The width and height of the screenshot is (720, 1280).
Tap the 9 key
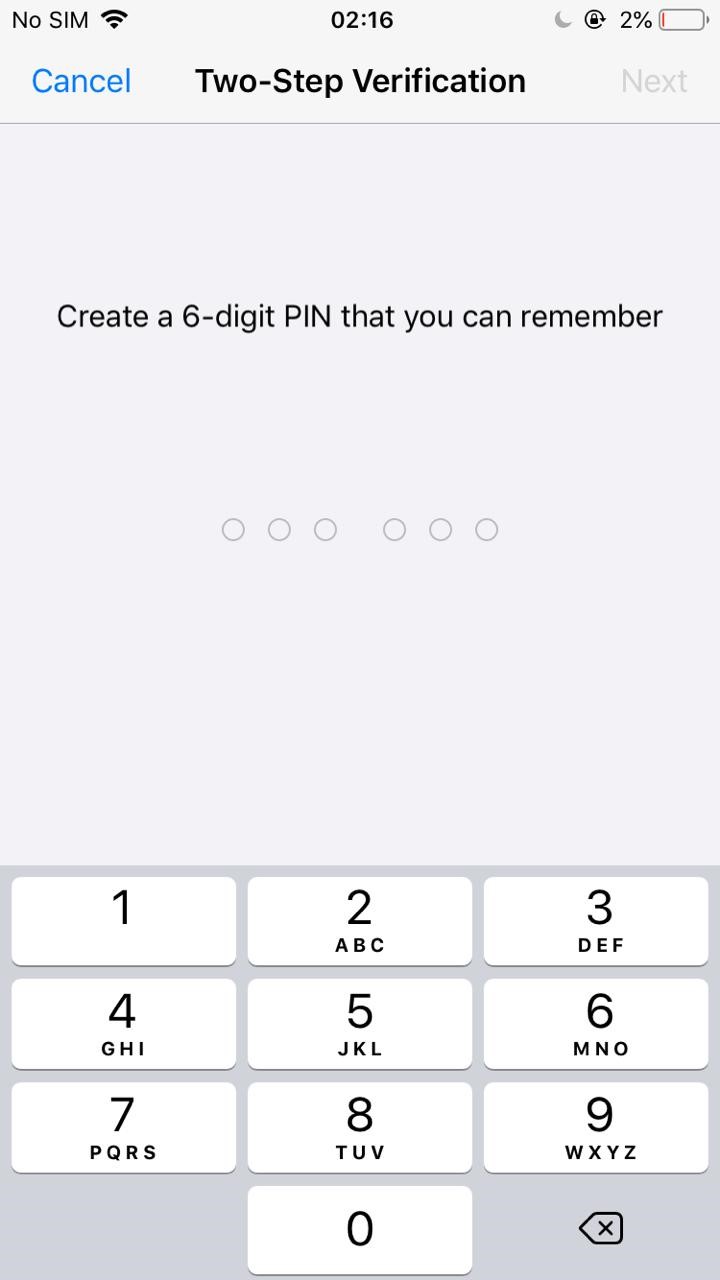tap(597, 1127)
